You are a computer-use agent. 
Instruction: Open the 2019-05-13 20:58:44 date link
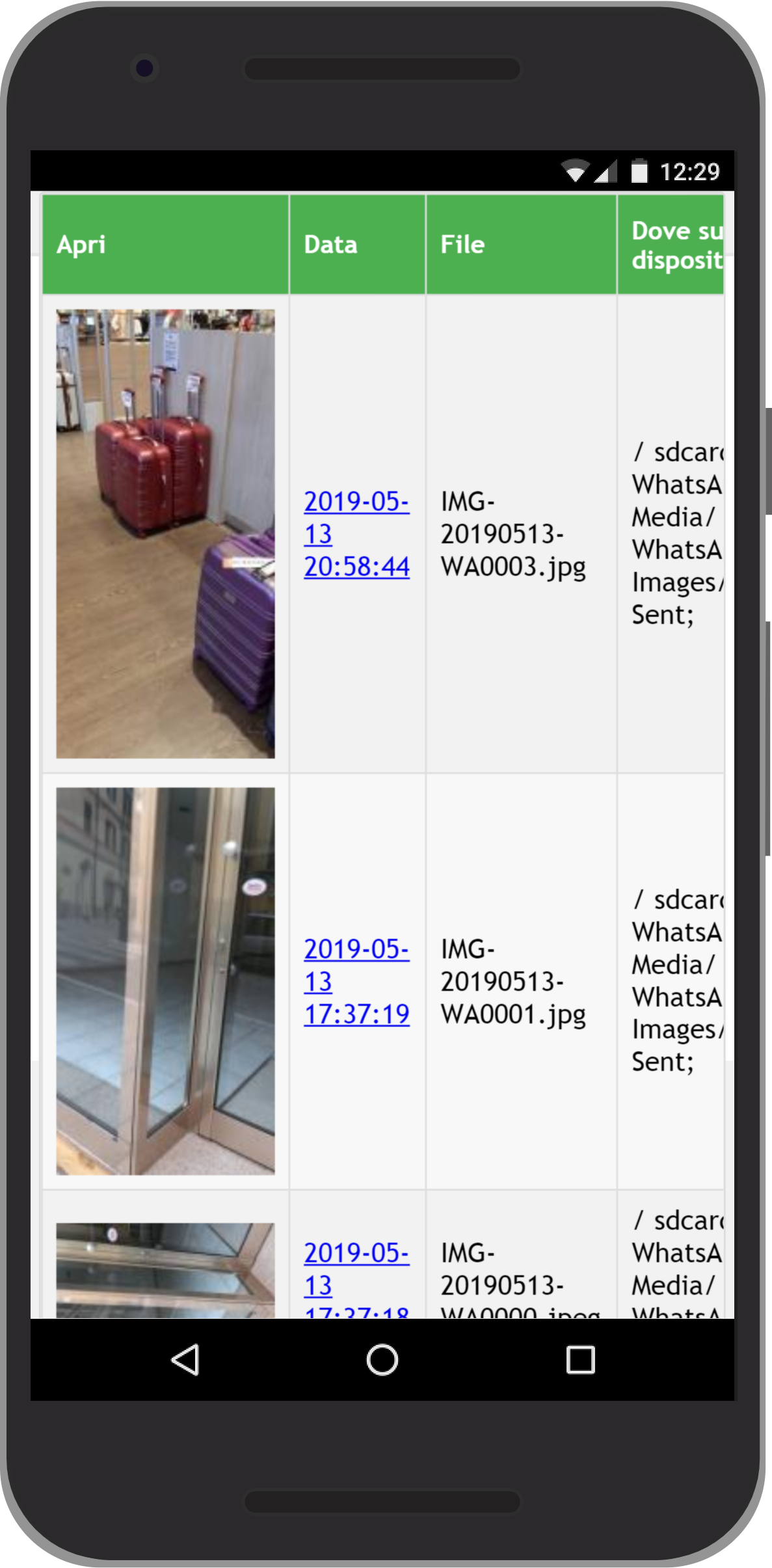(356, 534)
